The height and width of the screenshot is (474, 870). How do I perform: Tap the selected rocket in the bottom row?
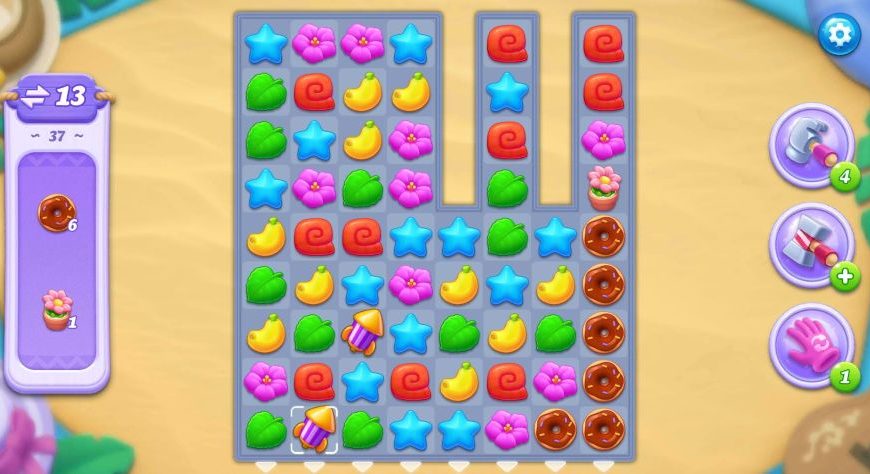point(314,428)
